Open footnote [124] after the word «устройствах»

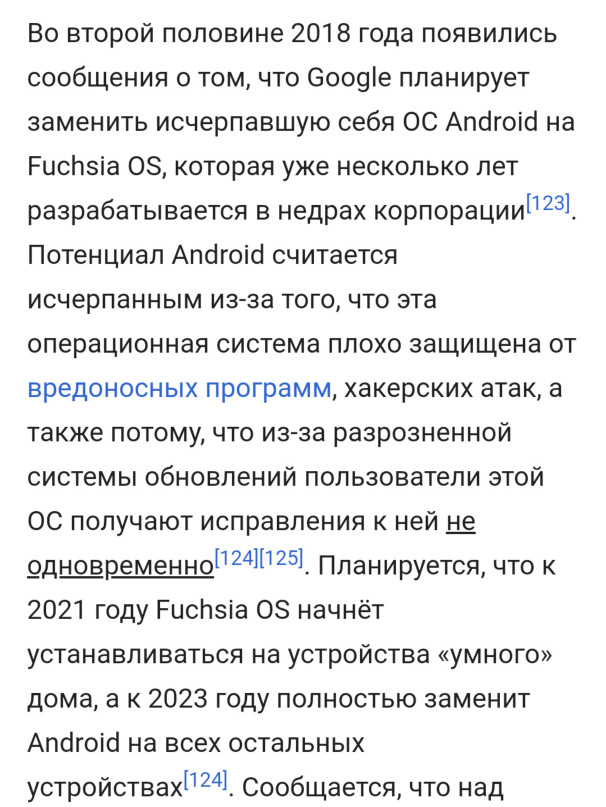[205, 779]
